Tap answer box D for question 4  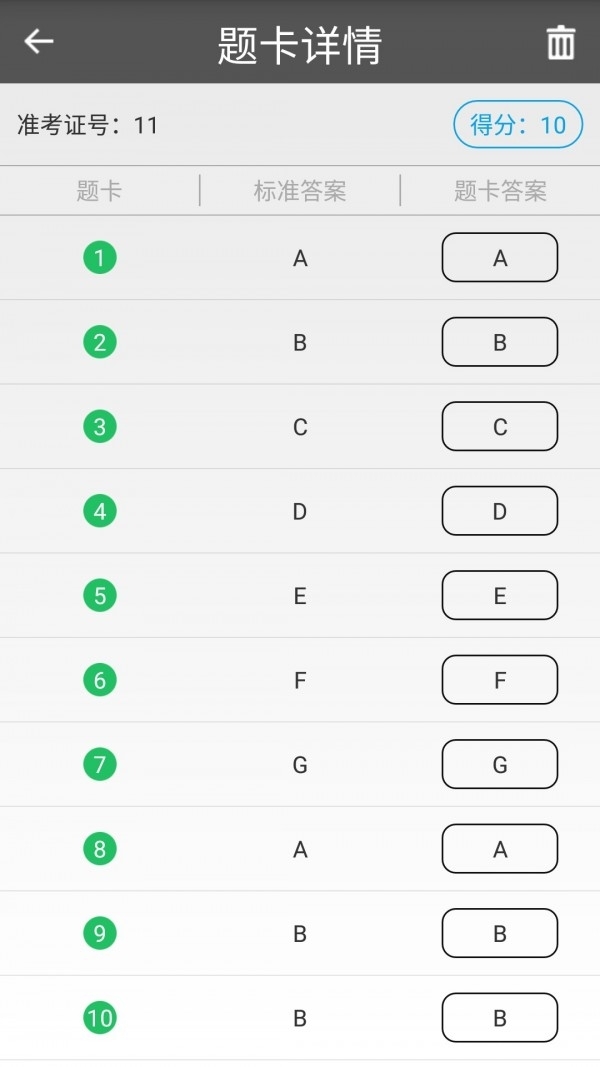[499, 511]
